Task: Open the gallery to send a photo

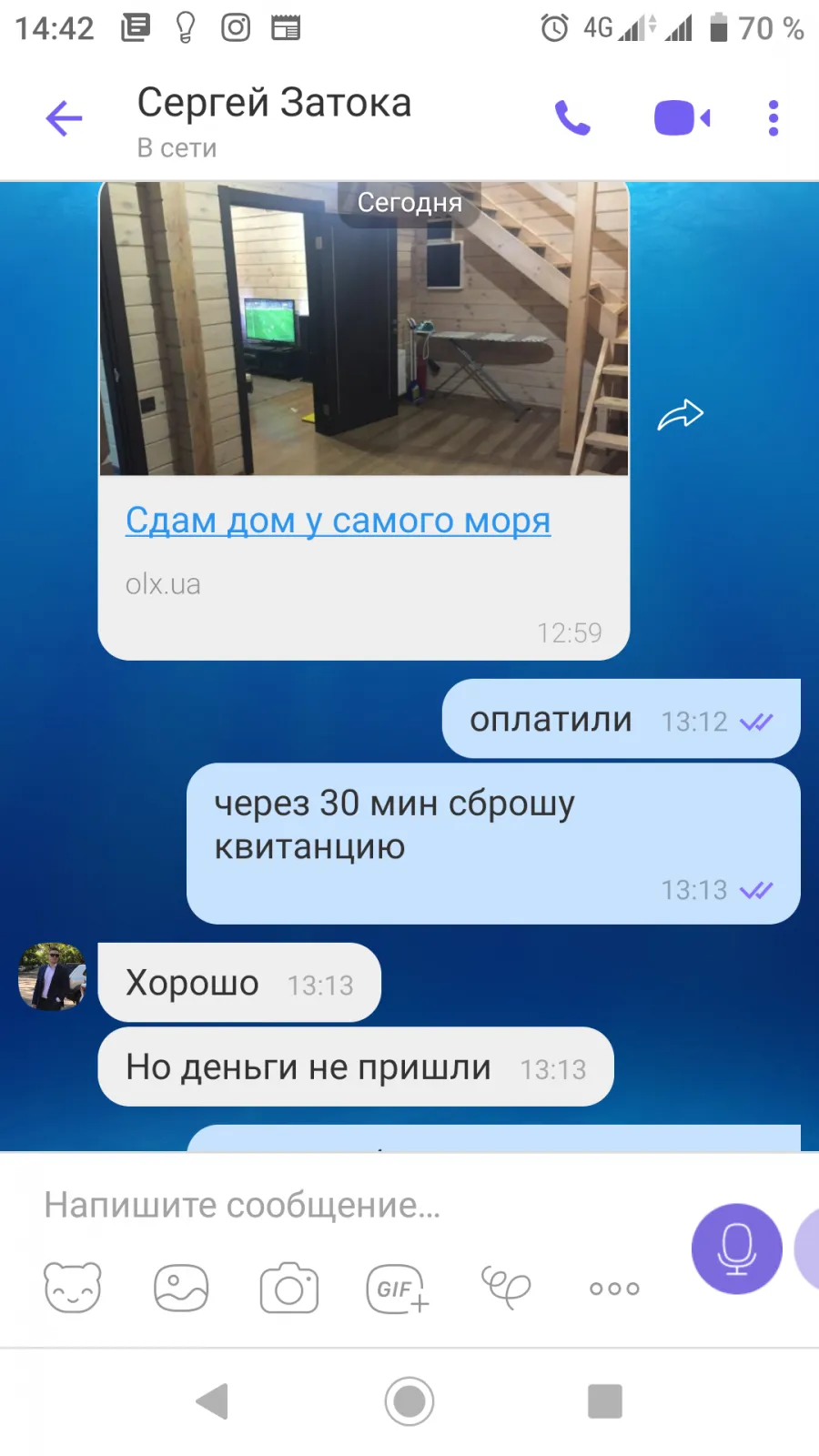Action: click(x=181, y=1288)
